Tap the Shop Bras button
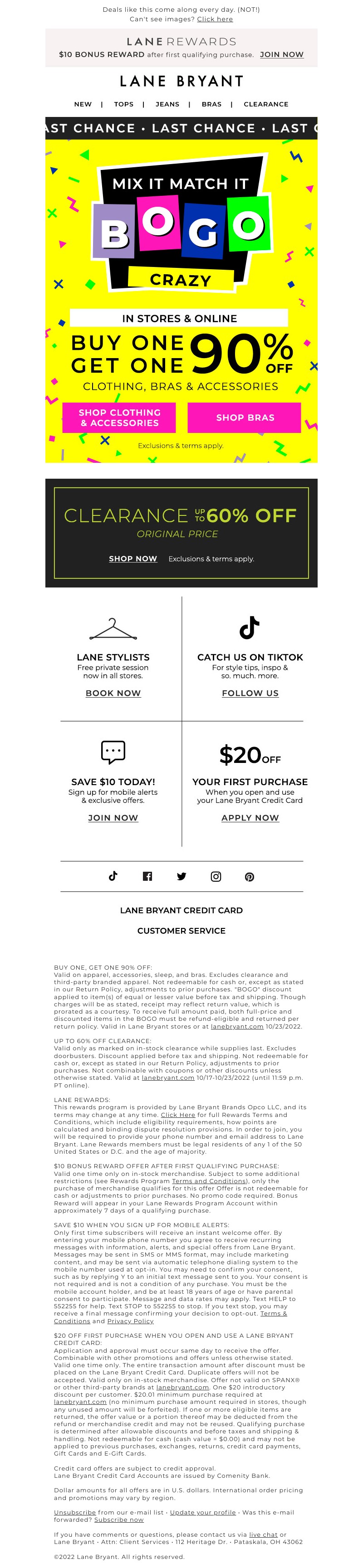 [x=245, y=417]
